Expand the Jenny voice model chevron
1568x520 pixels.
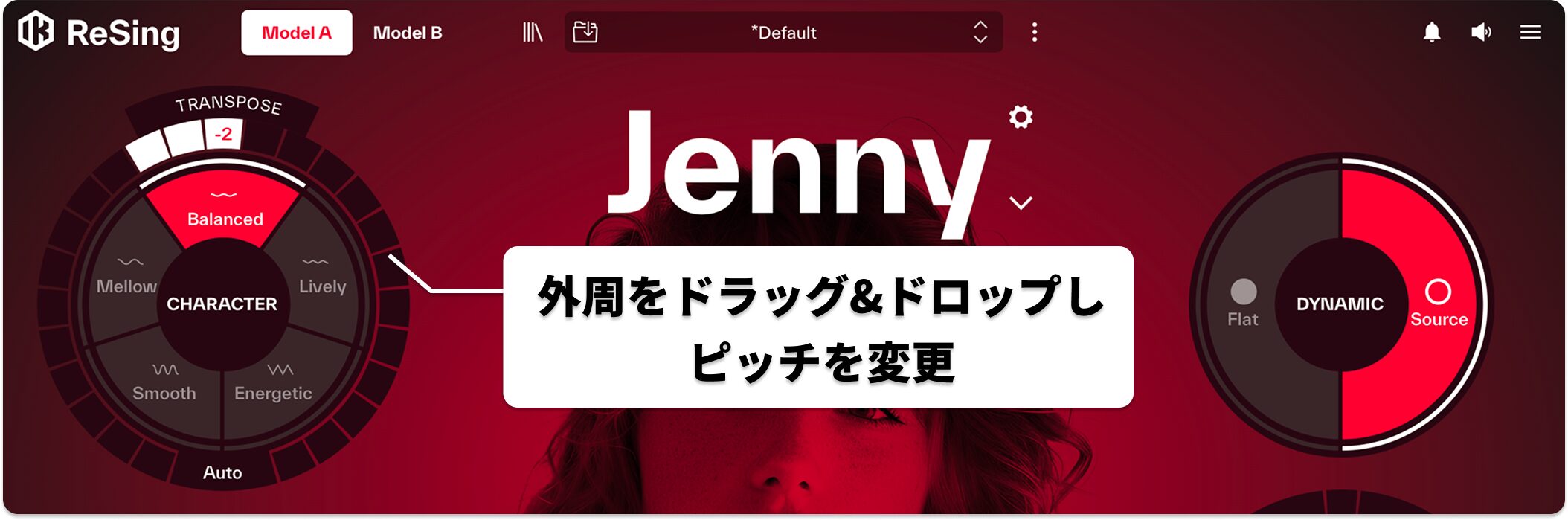(x=1021, y=202)
